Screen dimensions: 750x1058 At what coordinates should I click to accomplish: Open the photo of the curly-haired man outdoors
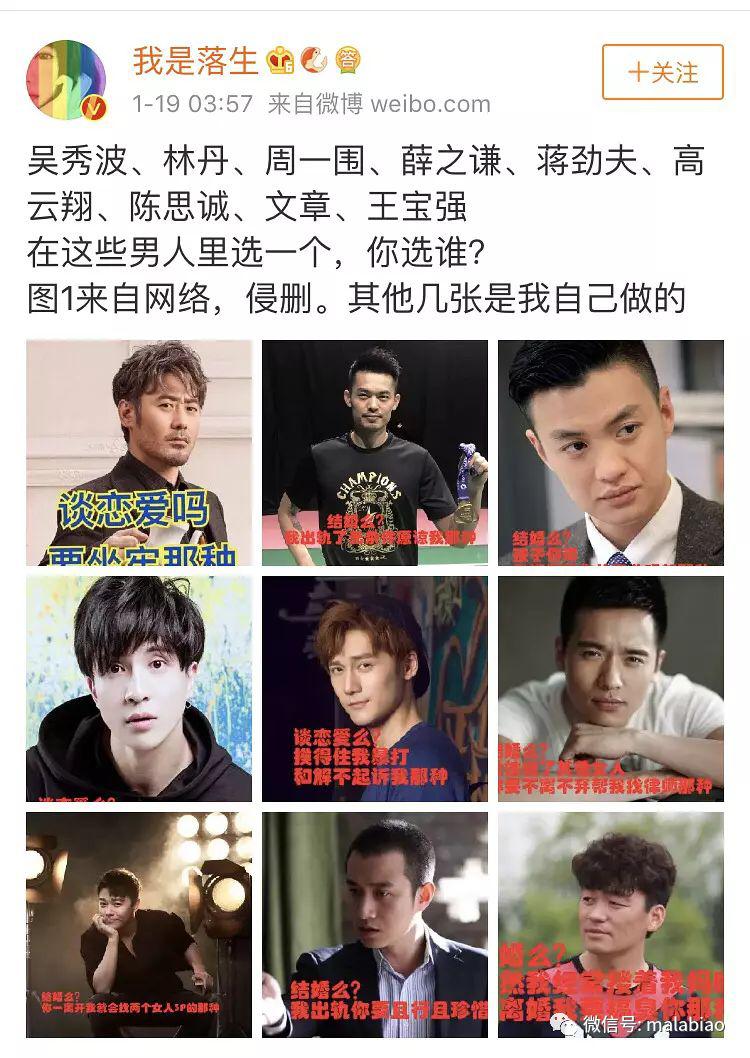(610, 925)
